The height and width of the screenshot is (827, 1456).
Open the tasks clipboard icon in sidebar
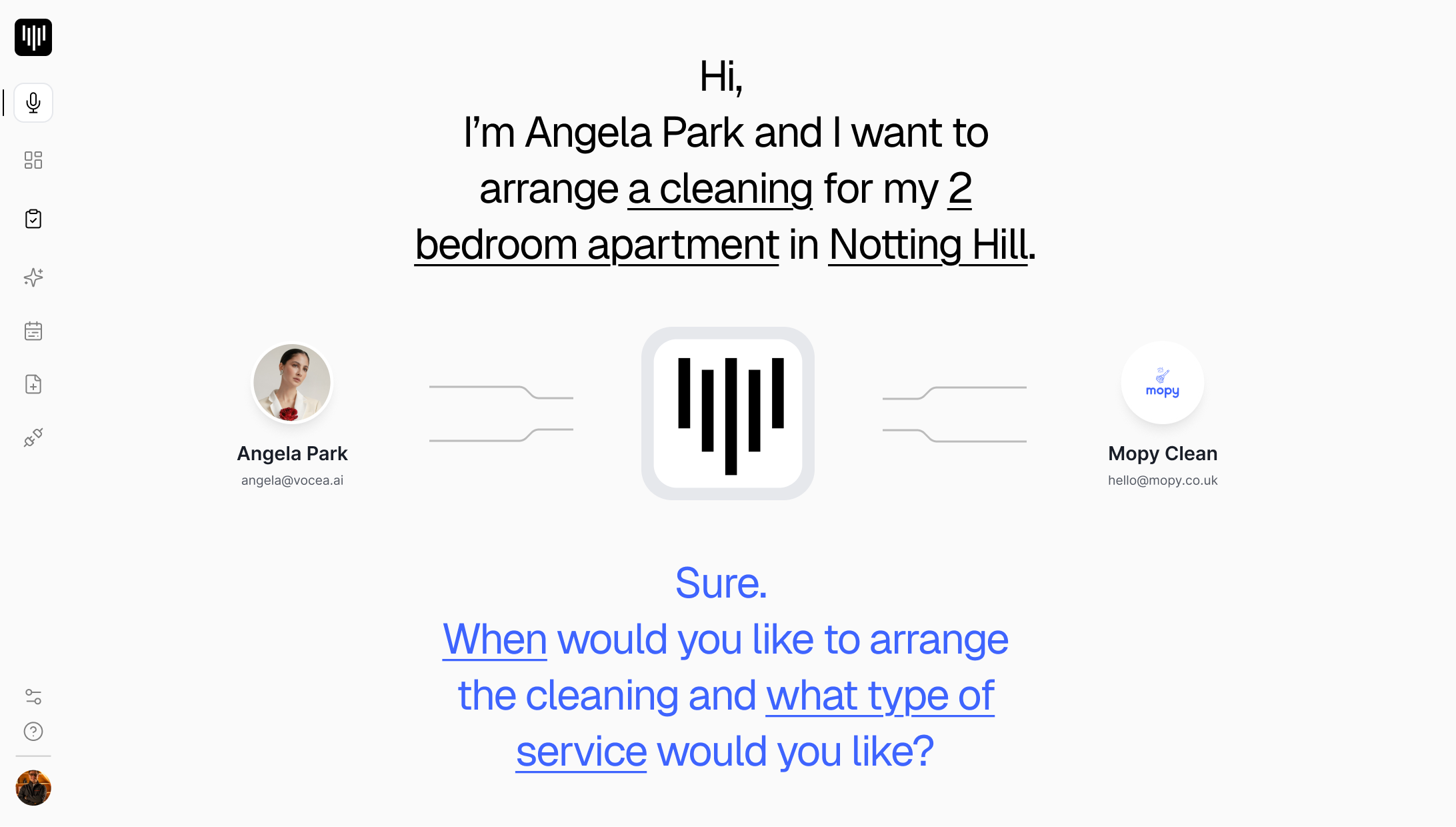point(33,219)
